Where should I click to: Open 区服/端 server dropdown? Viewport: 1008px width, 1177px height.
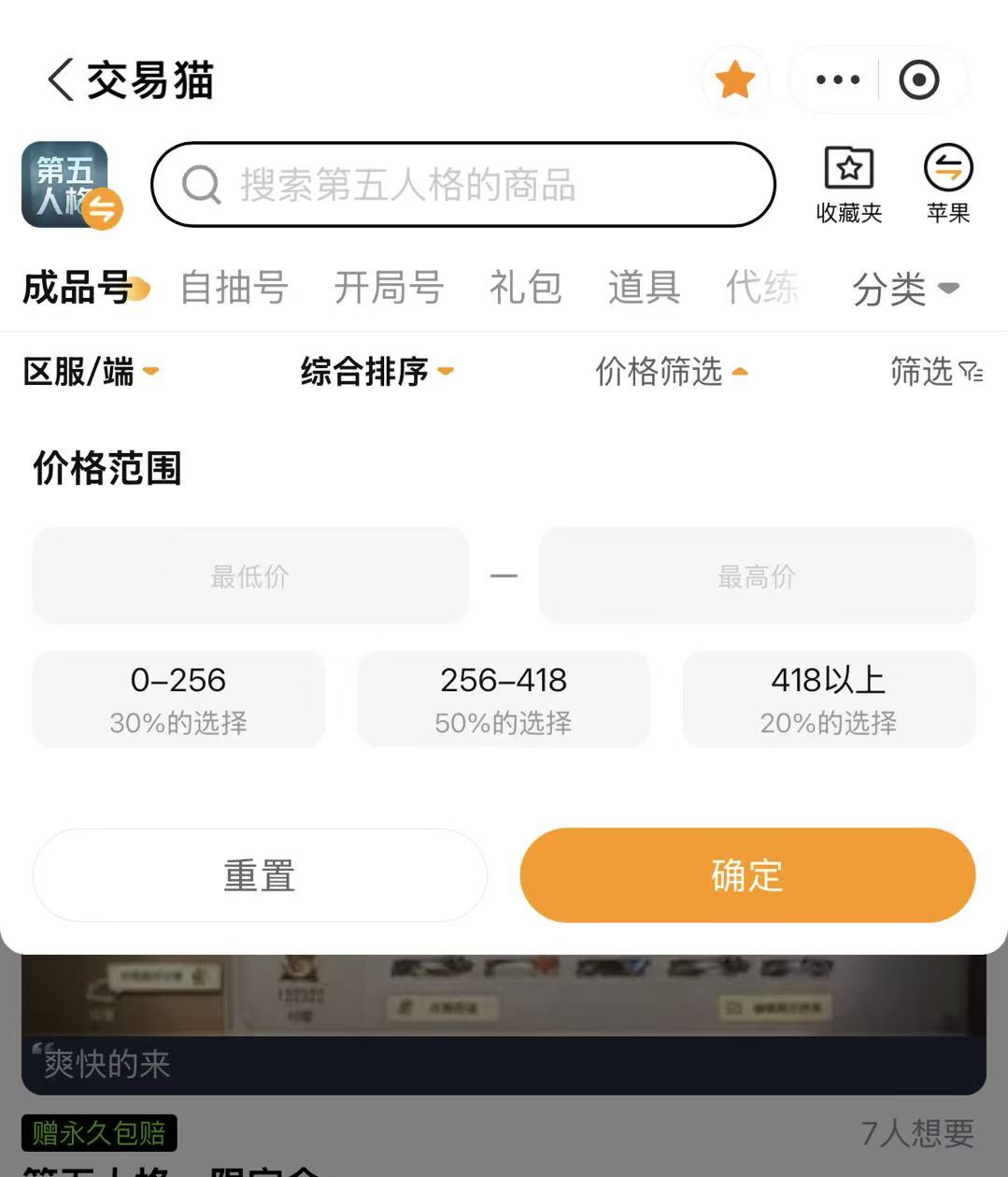point(91,372)
